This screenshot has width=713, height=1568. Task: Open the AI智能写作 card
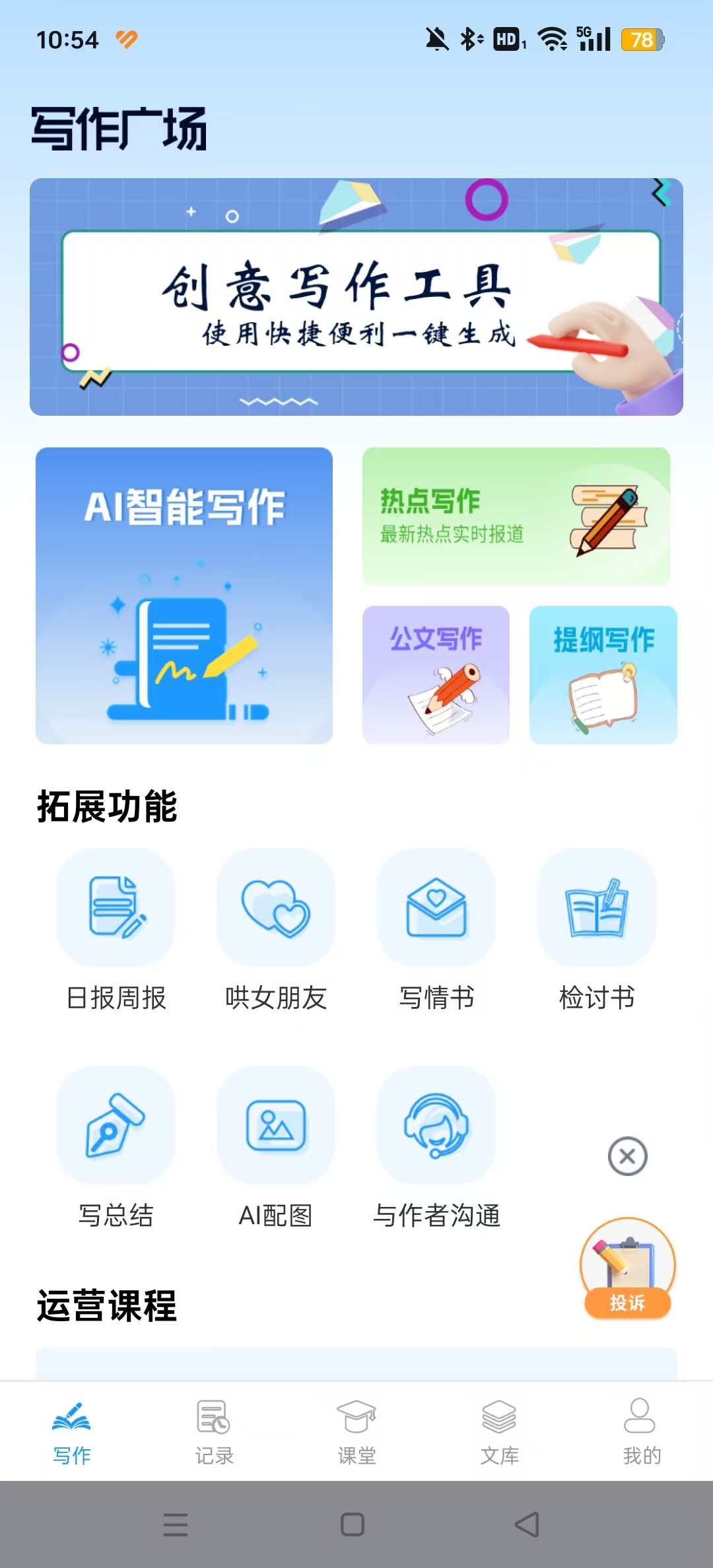184,595
